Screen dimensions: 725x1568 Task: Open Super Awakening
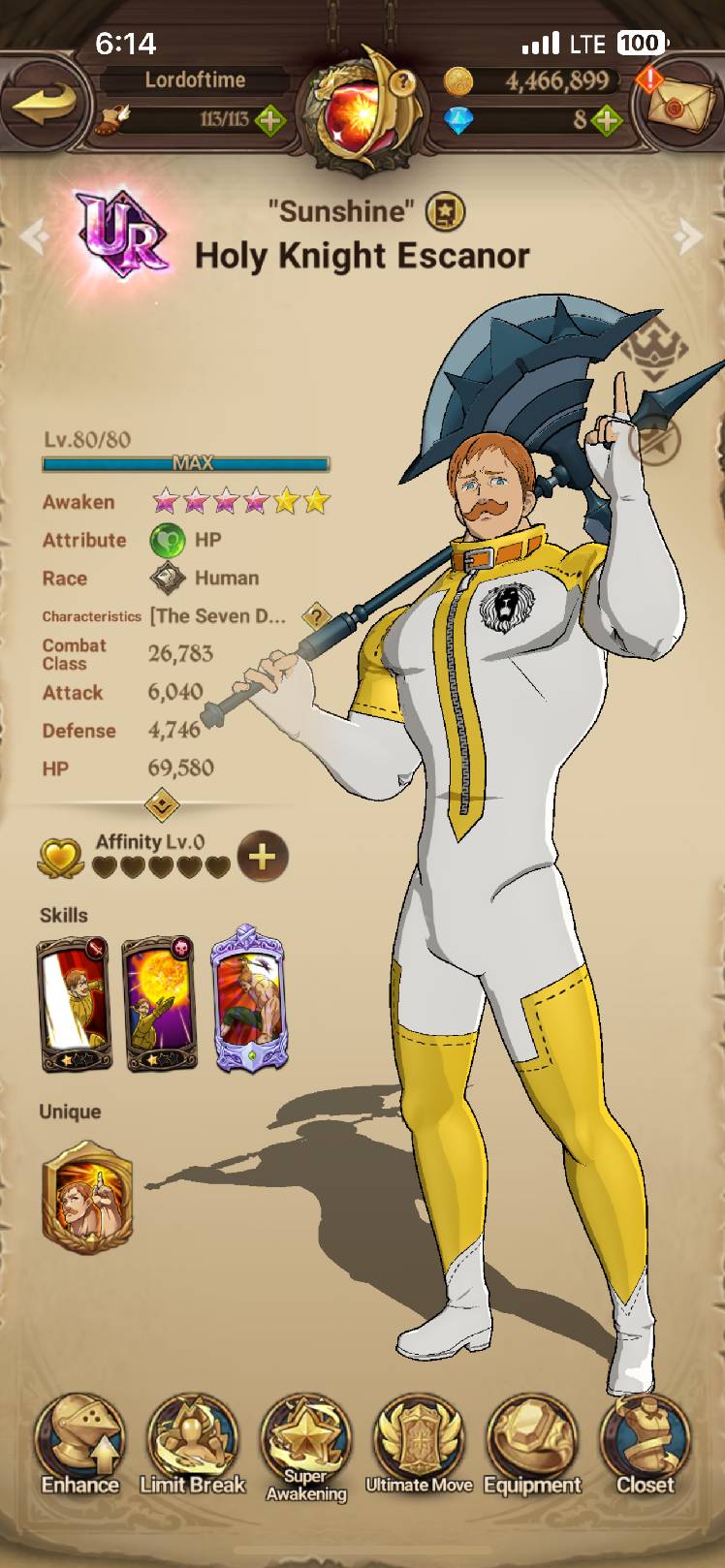(306, 1446)
